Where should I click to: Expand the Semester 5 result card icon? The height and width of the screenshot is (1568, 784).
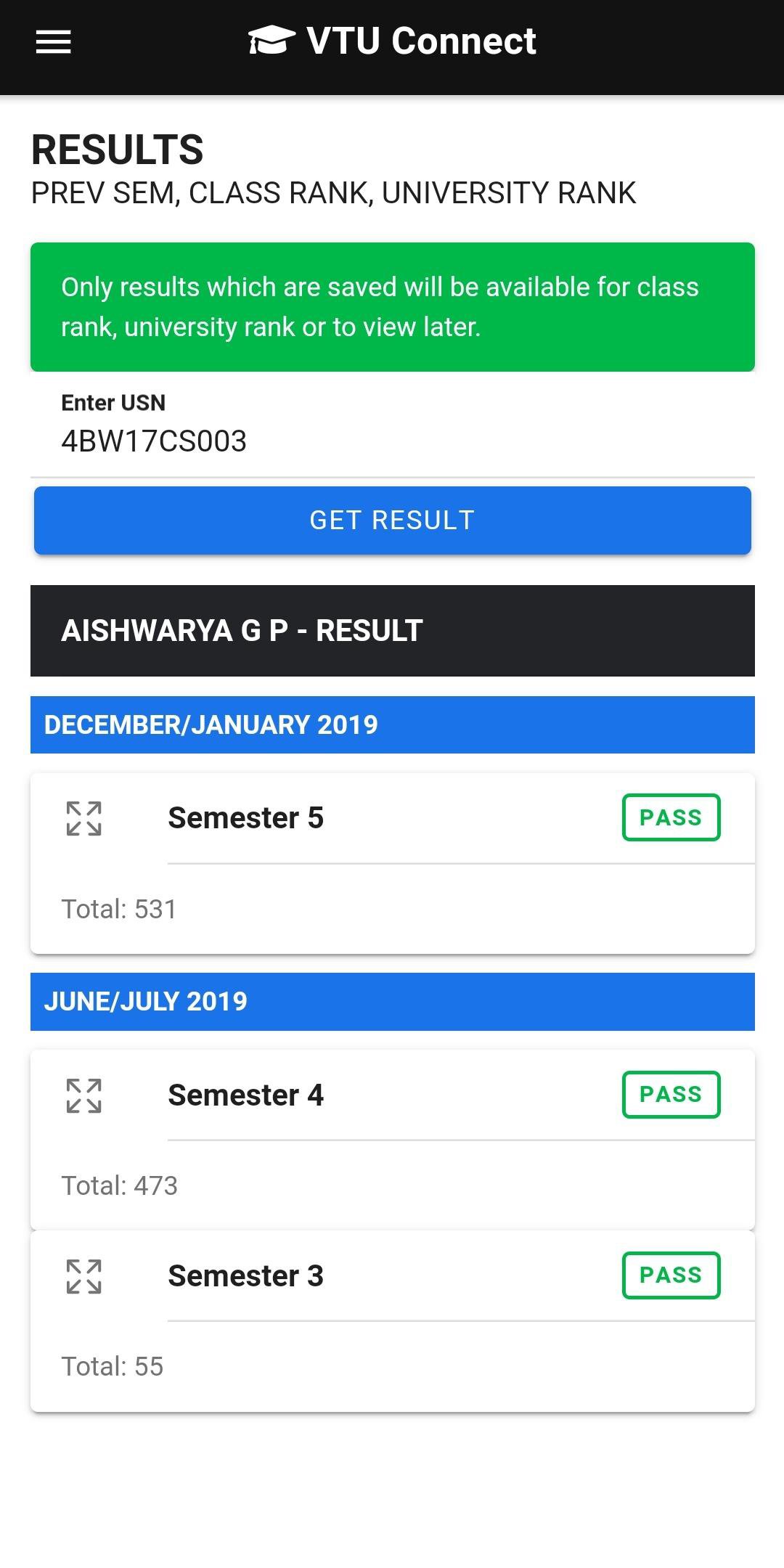coord(83,818)
